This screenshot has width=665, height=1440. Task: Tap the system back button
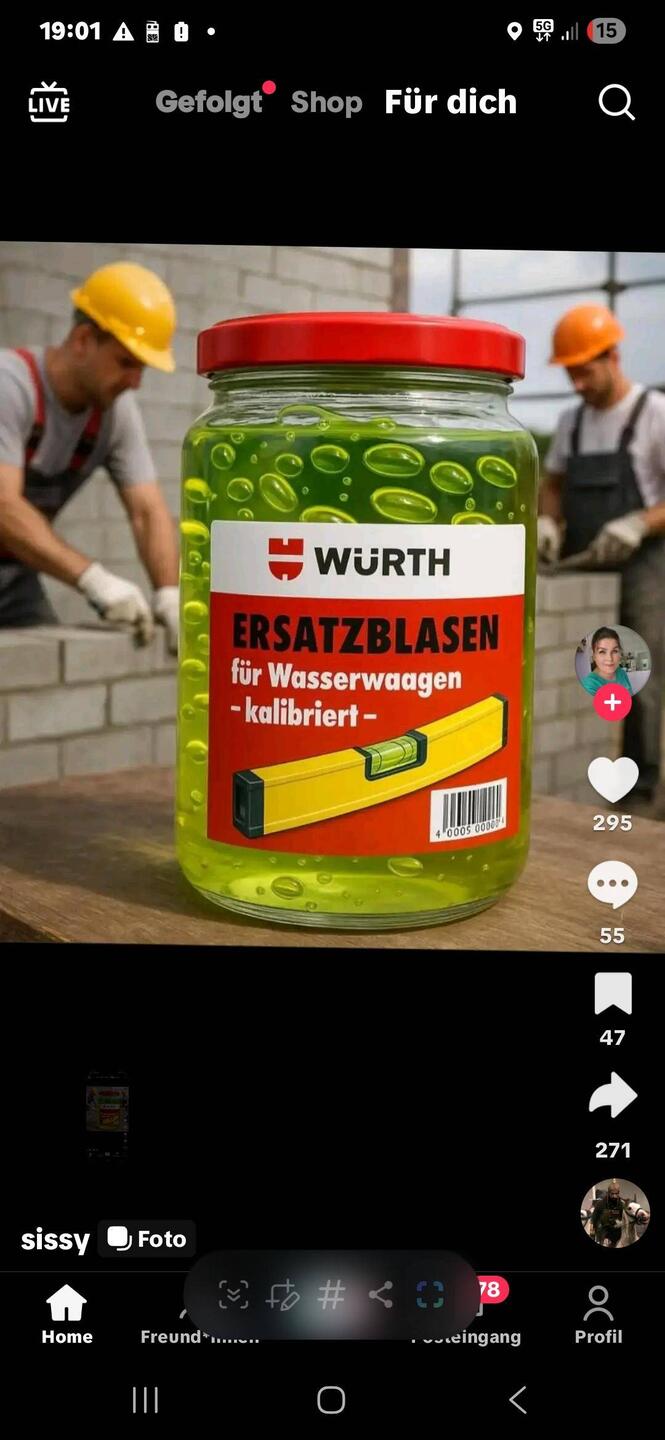point(517,1400)
